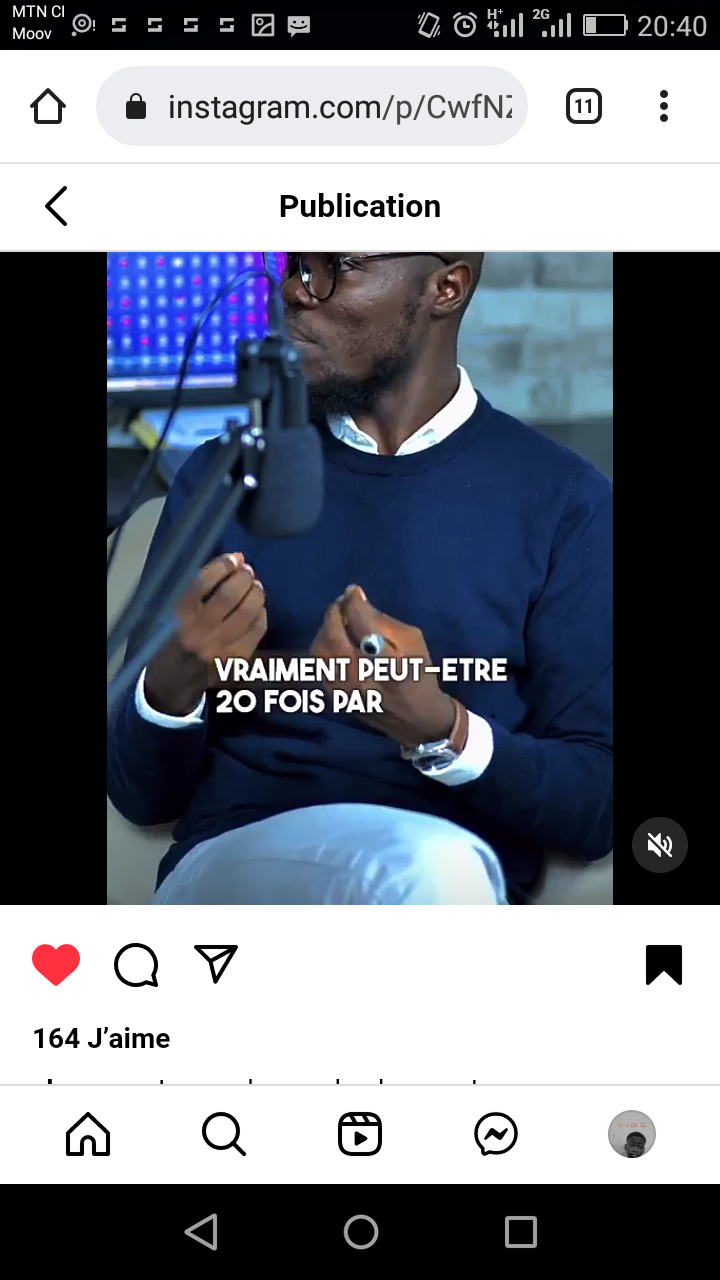Tap the system back navigation button
Screen dimensions: 720x1280
click(x=201, y=1232)
